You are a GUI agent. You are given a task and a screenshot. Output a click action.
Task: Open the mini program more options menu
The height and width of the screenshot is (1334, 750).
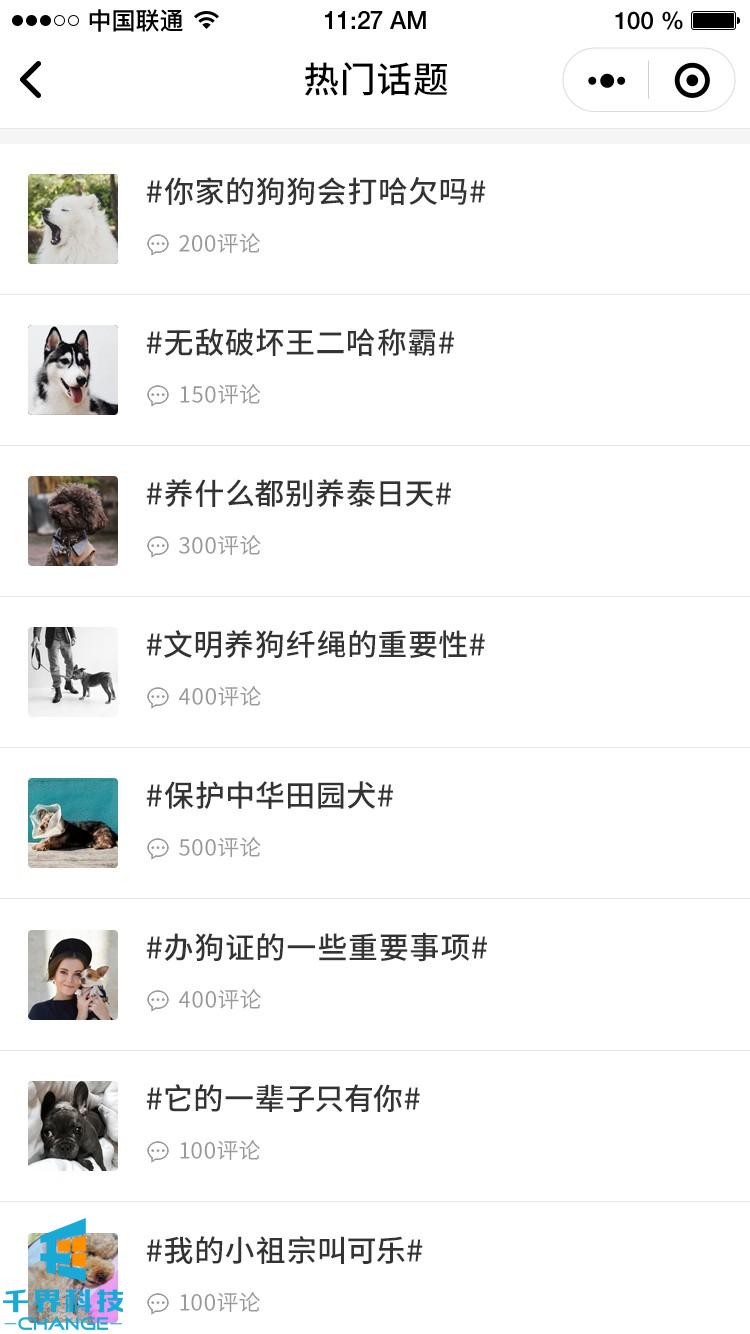point(607,81)
